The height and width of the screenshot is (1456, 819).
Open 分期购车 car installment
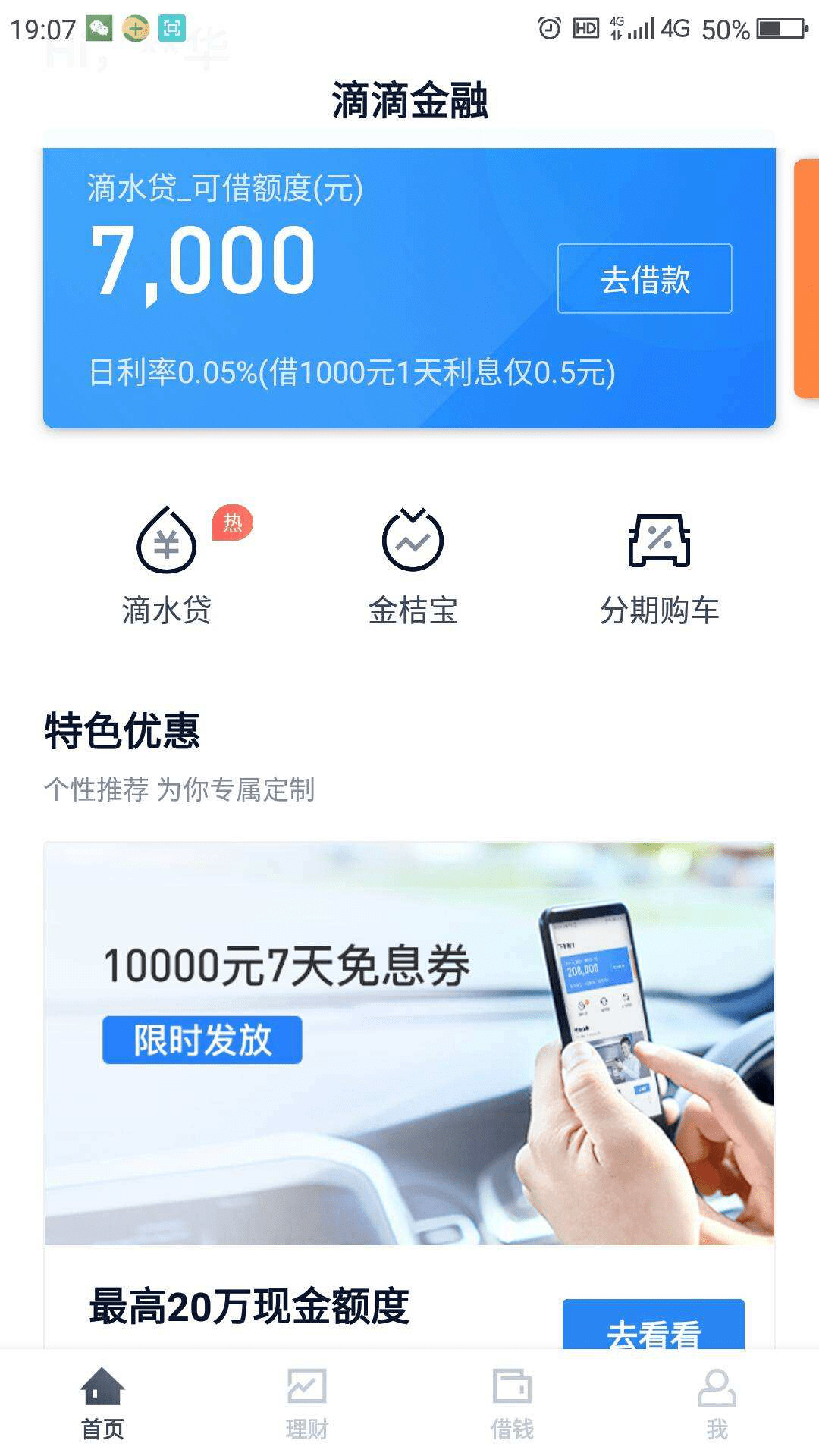(659, 566)
